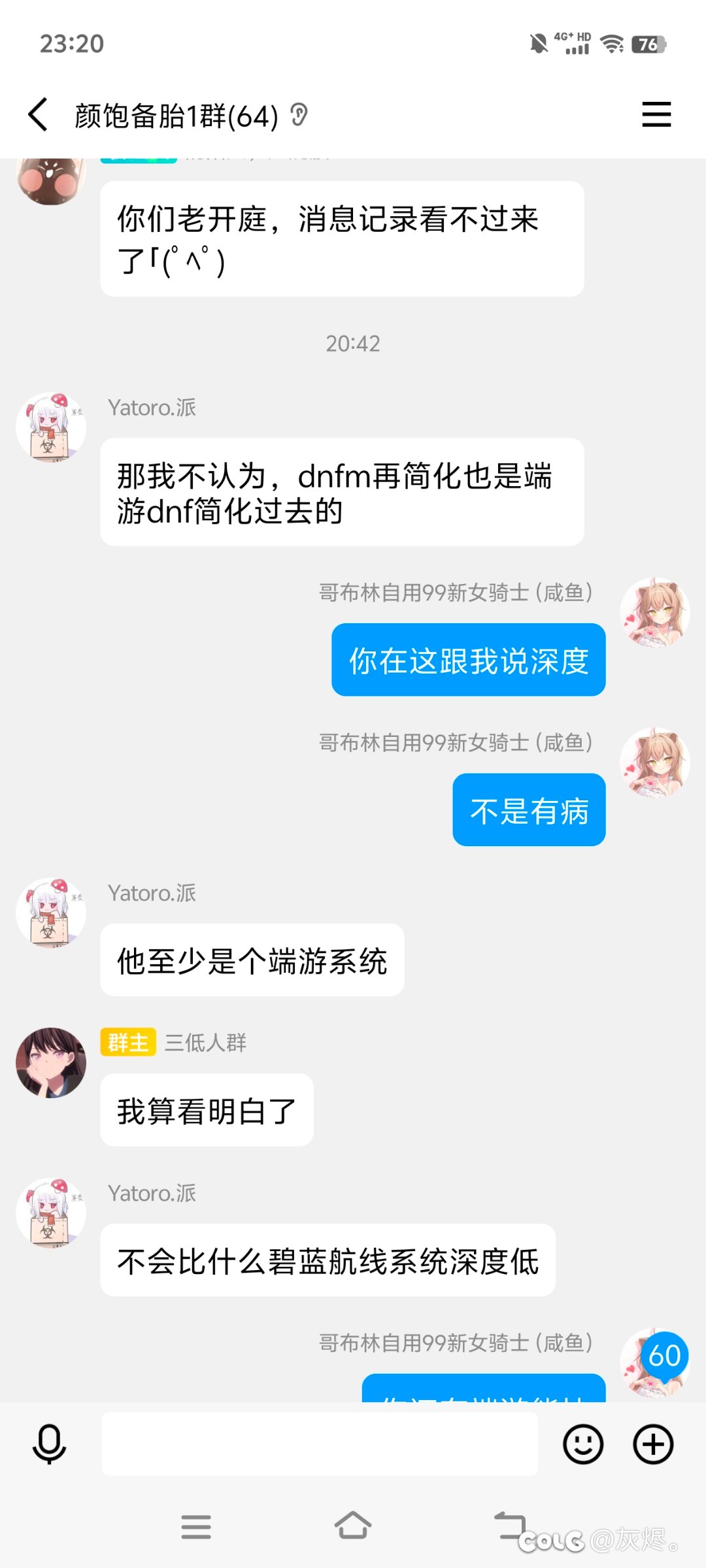Go back from the group chat
The width and height of the screenshot is (706, 1568).
tap(38, 115)
